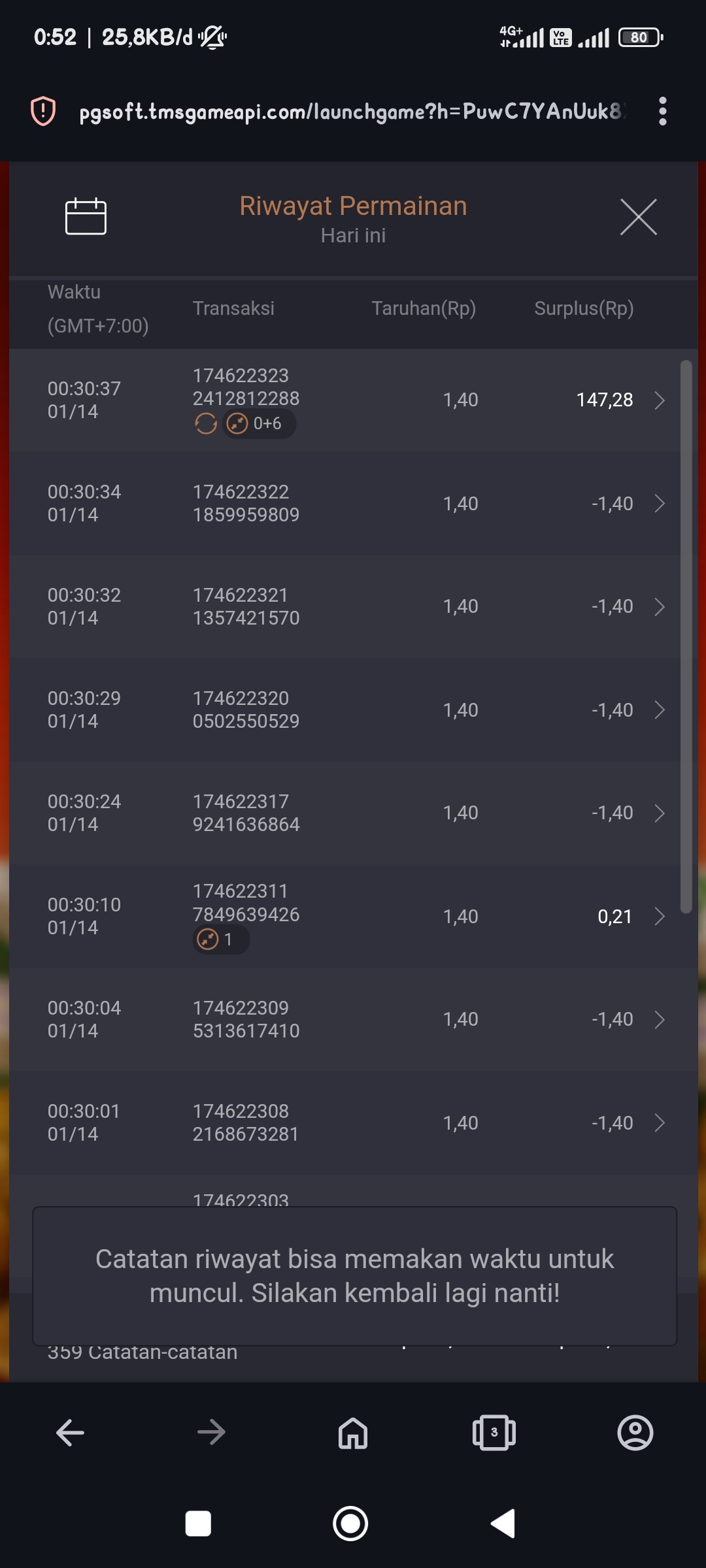Open the 00:30:10 transaction with 0,21 surplus
This screenshot has height=1568, width=706.
(x=660, y=917)
